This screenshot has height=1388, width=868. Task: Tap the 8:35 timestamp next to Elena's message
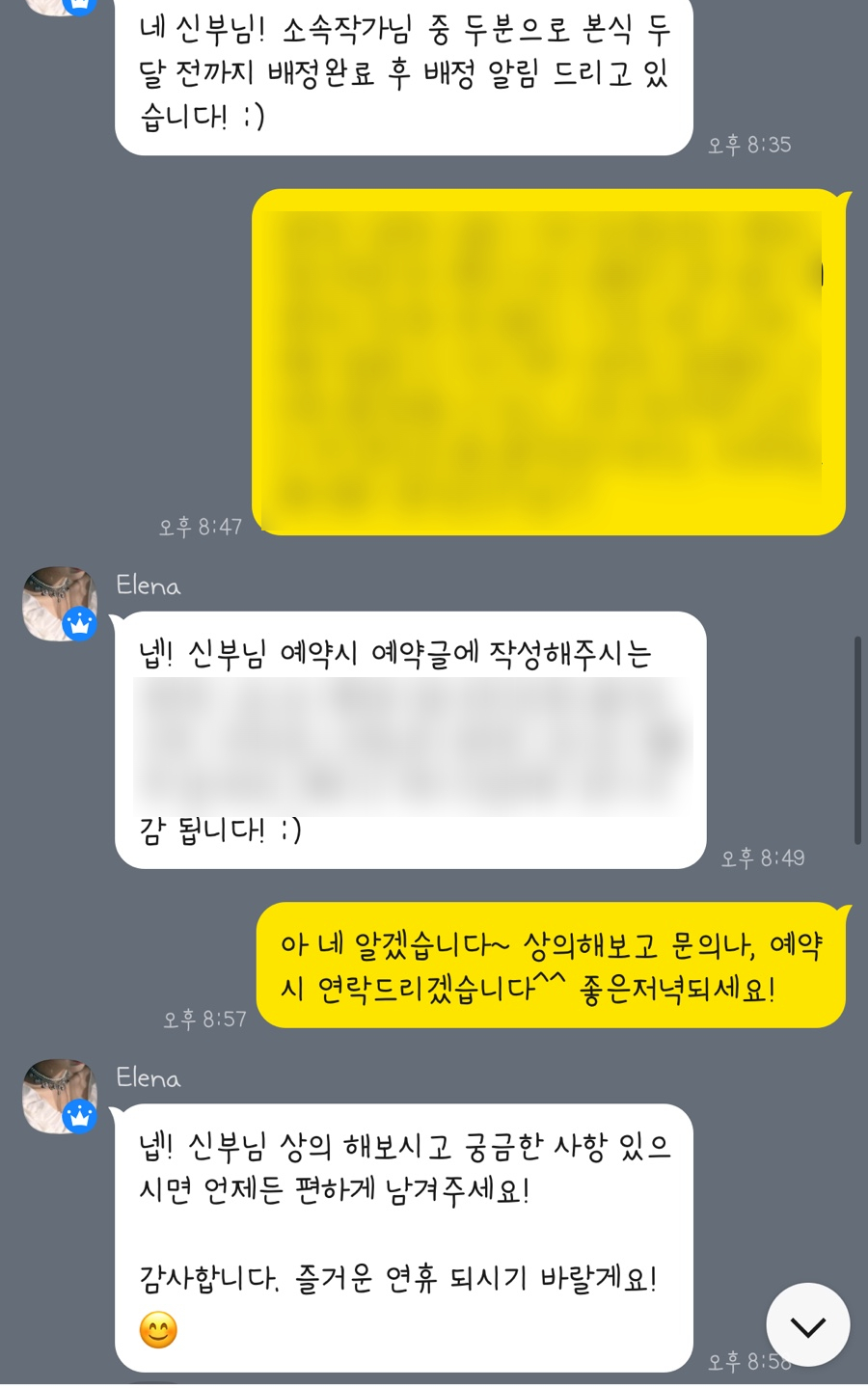click(750, 145)
